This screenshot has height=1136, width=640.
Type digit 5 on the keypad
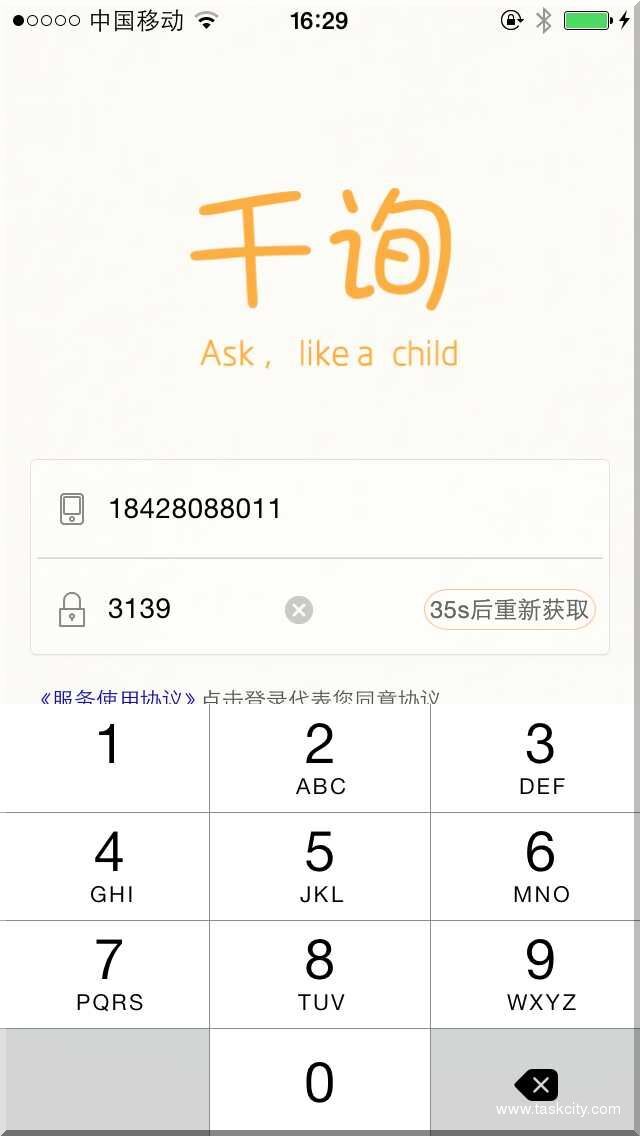(320, 866)
